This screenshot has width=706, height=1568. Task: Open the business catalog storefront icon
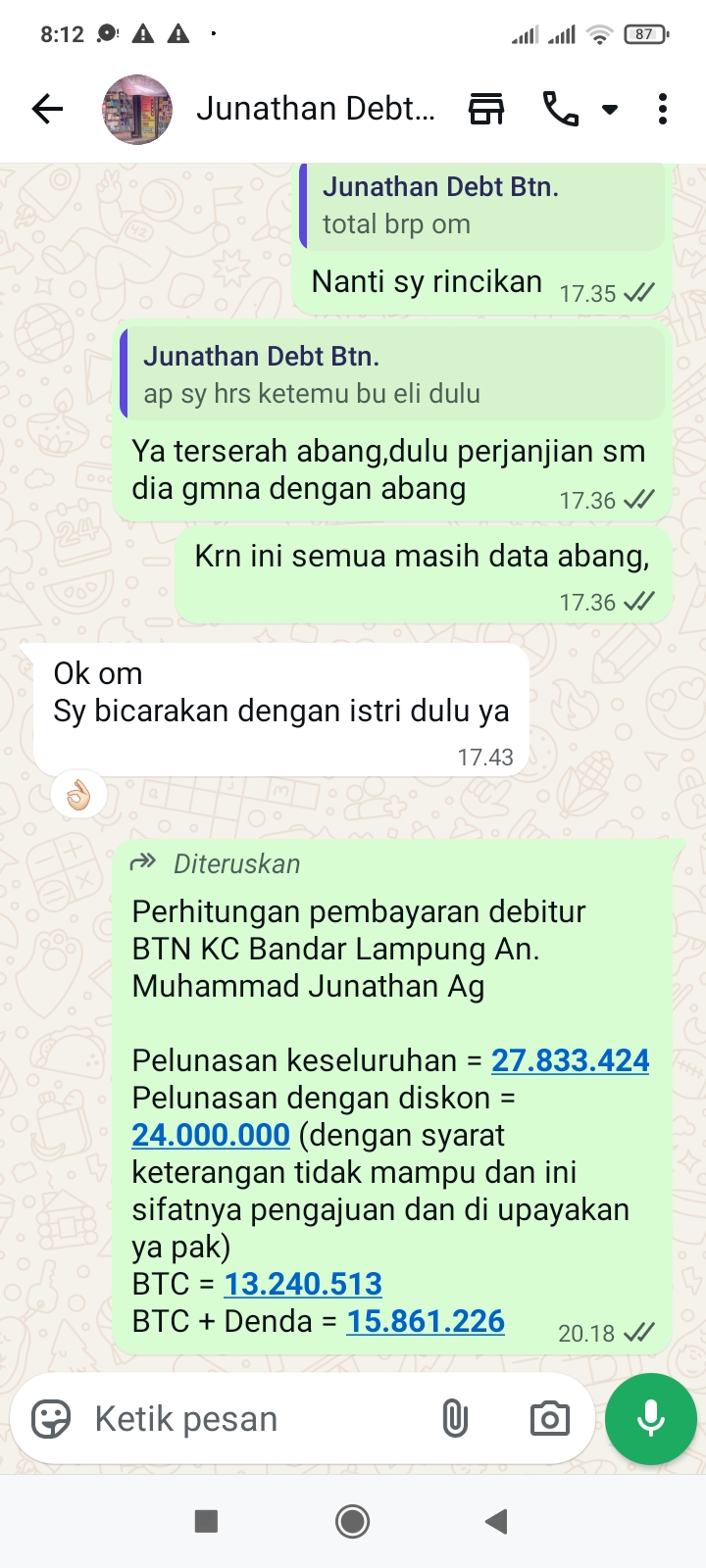pyautogui.click(x=486, y=109)
